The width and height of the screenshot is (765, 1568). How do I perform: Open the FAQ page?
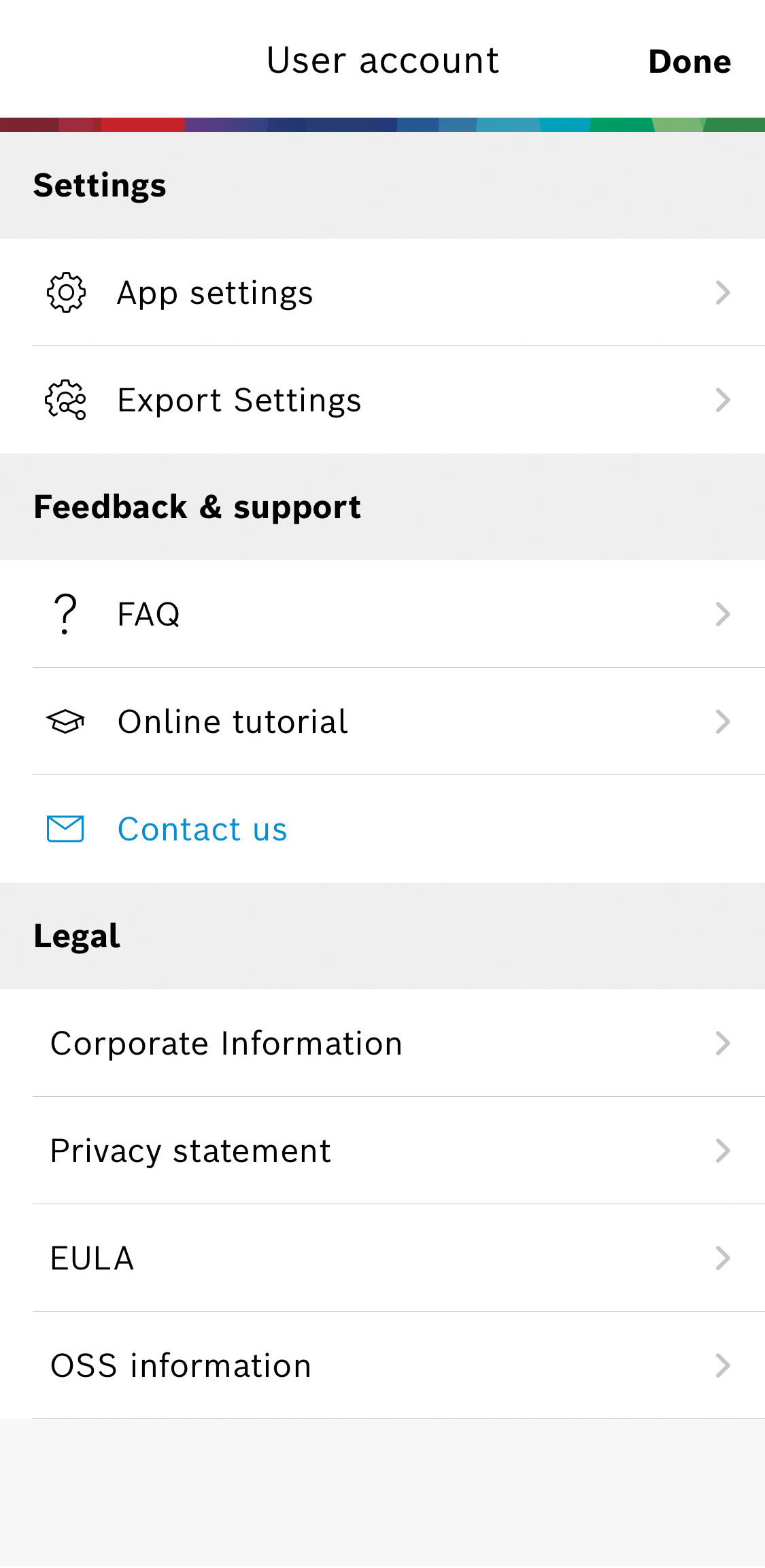click(382, 614)
